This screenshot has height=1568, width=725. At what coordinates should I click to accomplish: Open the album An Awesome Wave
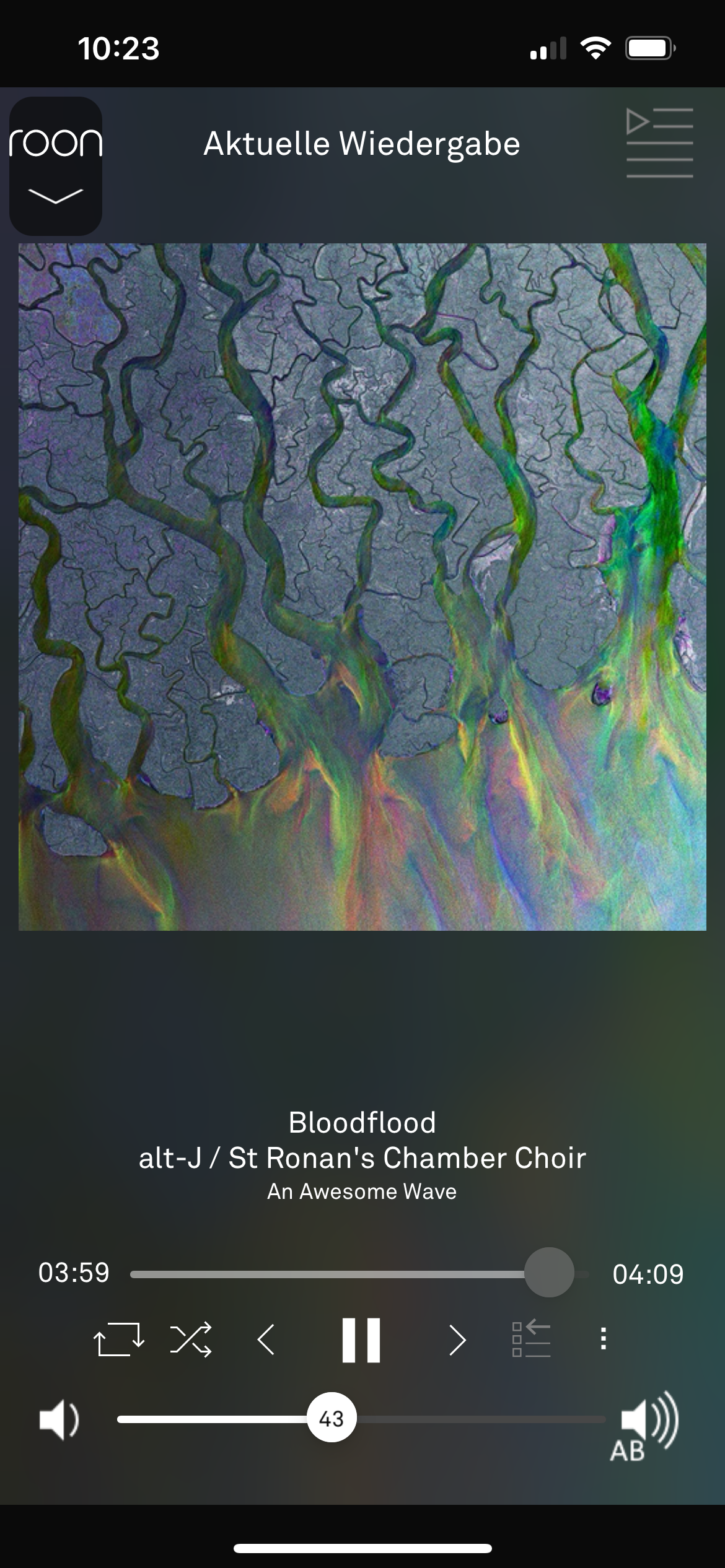click(362, 1192)
